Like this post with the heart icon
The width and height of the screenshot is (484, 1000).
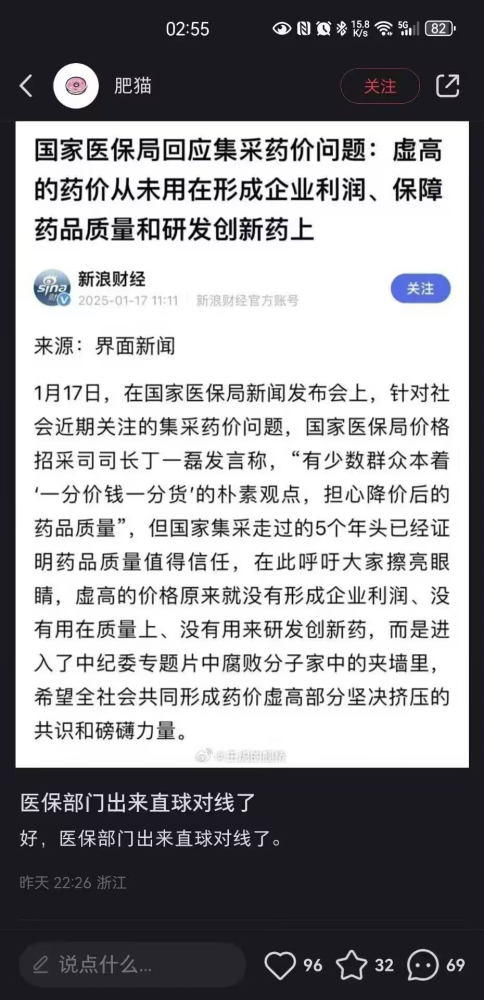[x=281, y=965]
